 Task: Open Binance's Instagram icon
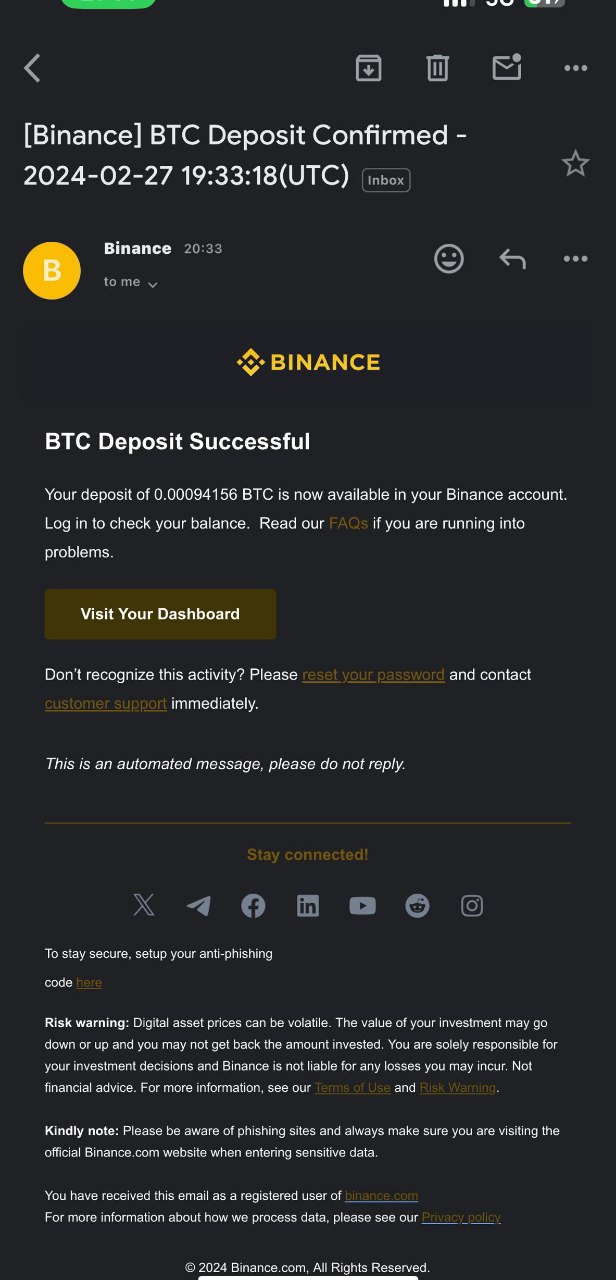pos(472,906)
